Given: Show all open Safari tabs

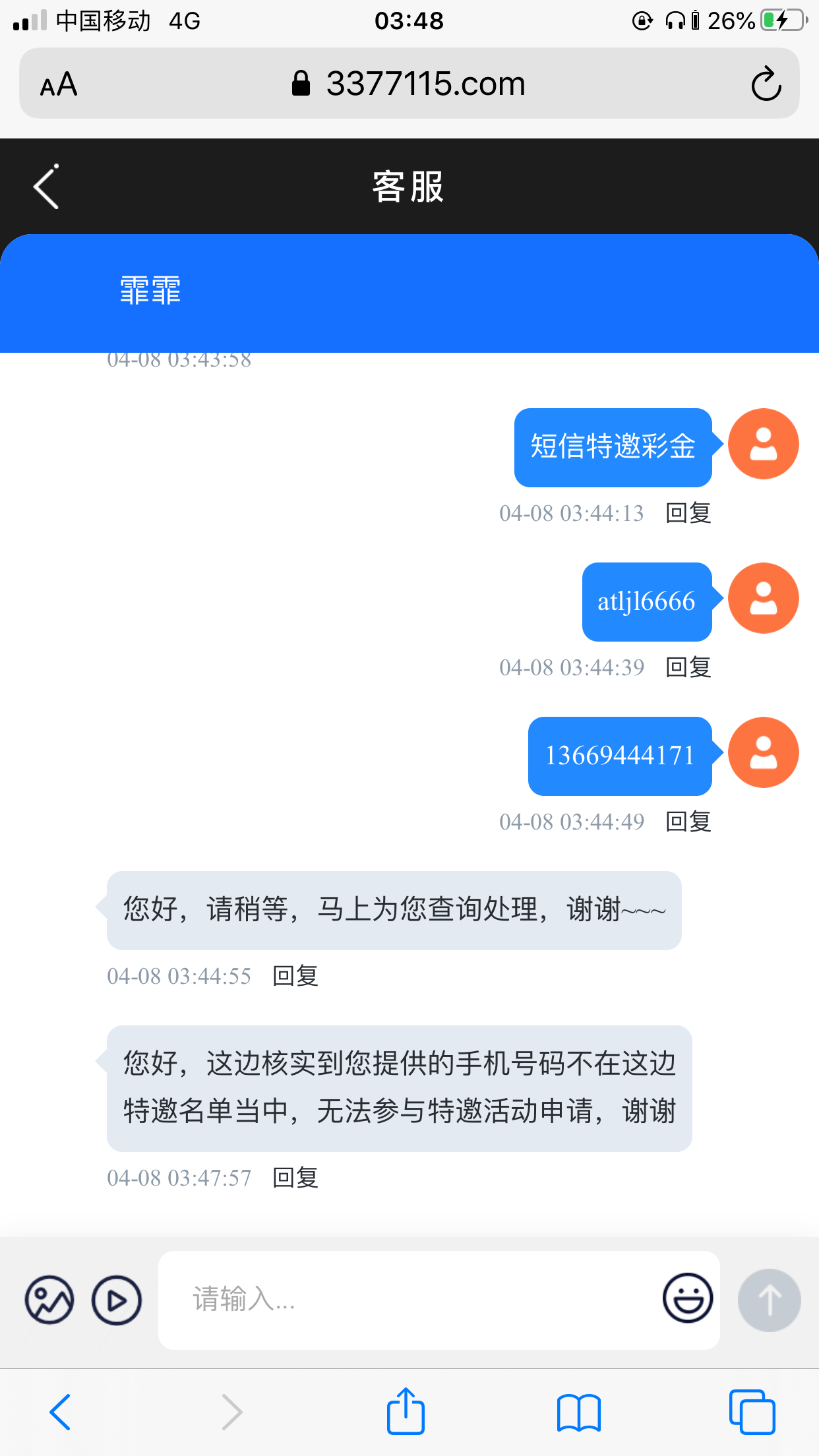Looking at the screenshot, I should 752,1412.
